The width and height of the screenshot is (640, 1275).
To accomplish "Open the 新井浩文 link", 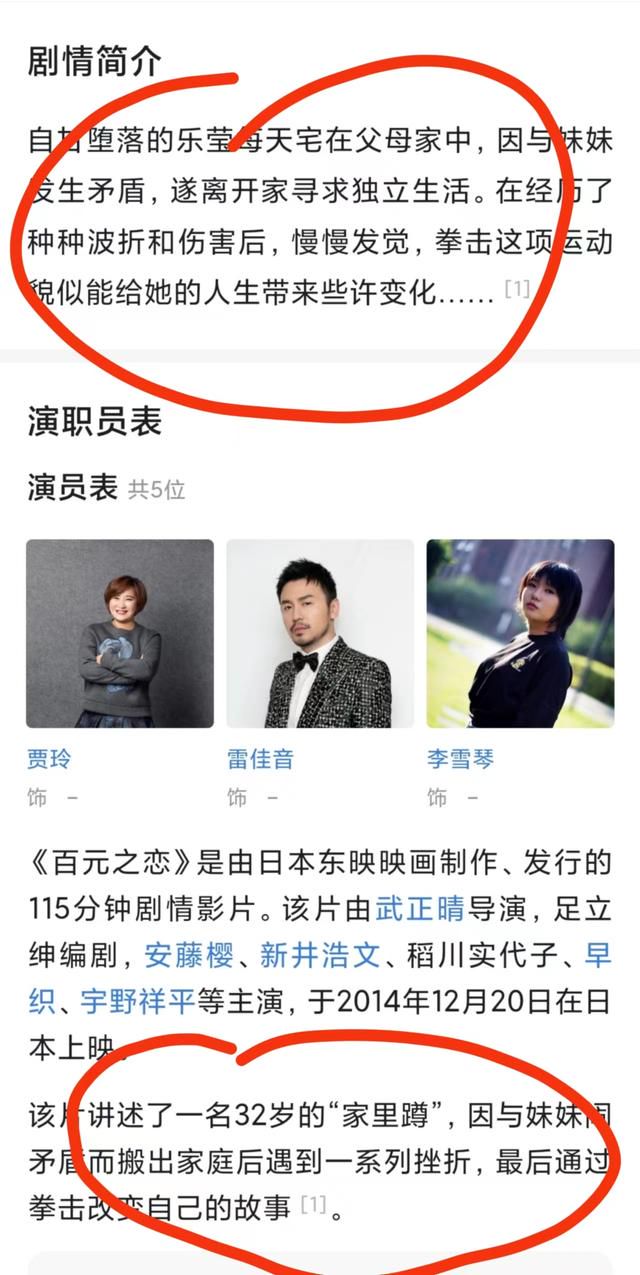I will point(319,956).
